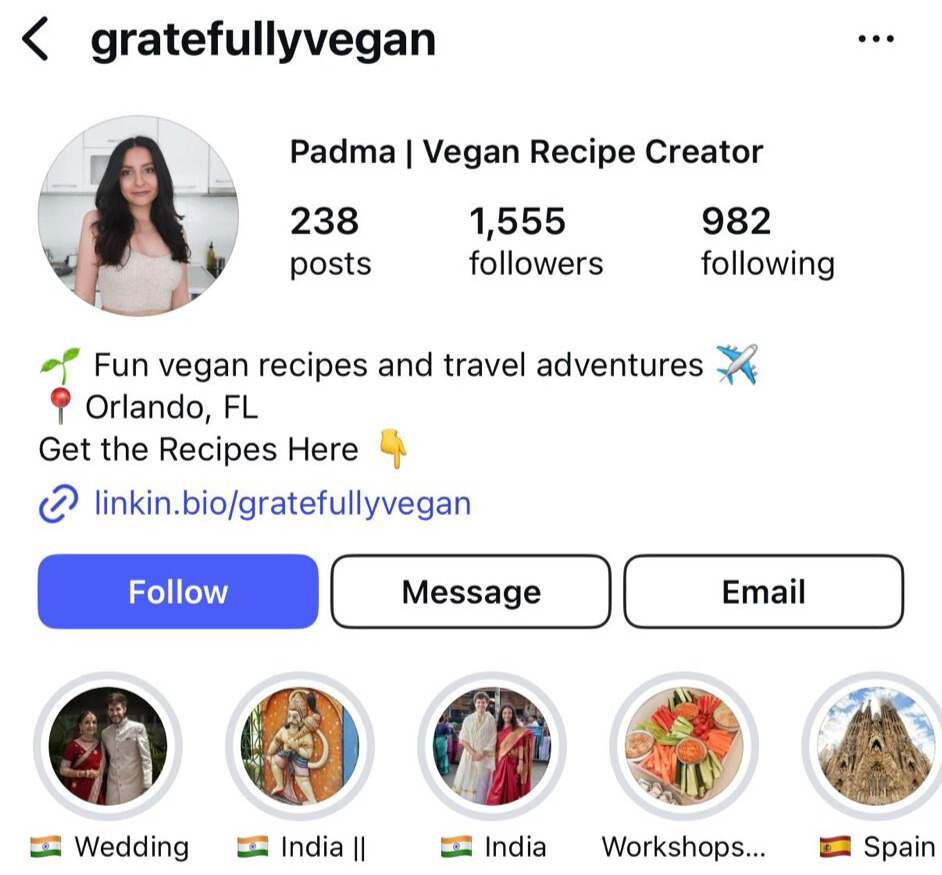View the India story highlight
This screenshot has width=942, height=875.
[x=492, y=746]
